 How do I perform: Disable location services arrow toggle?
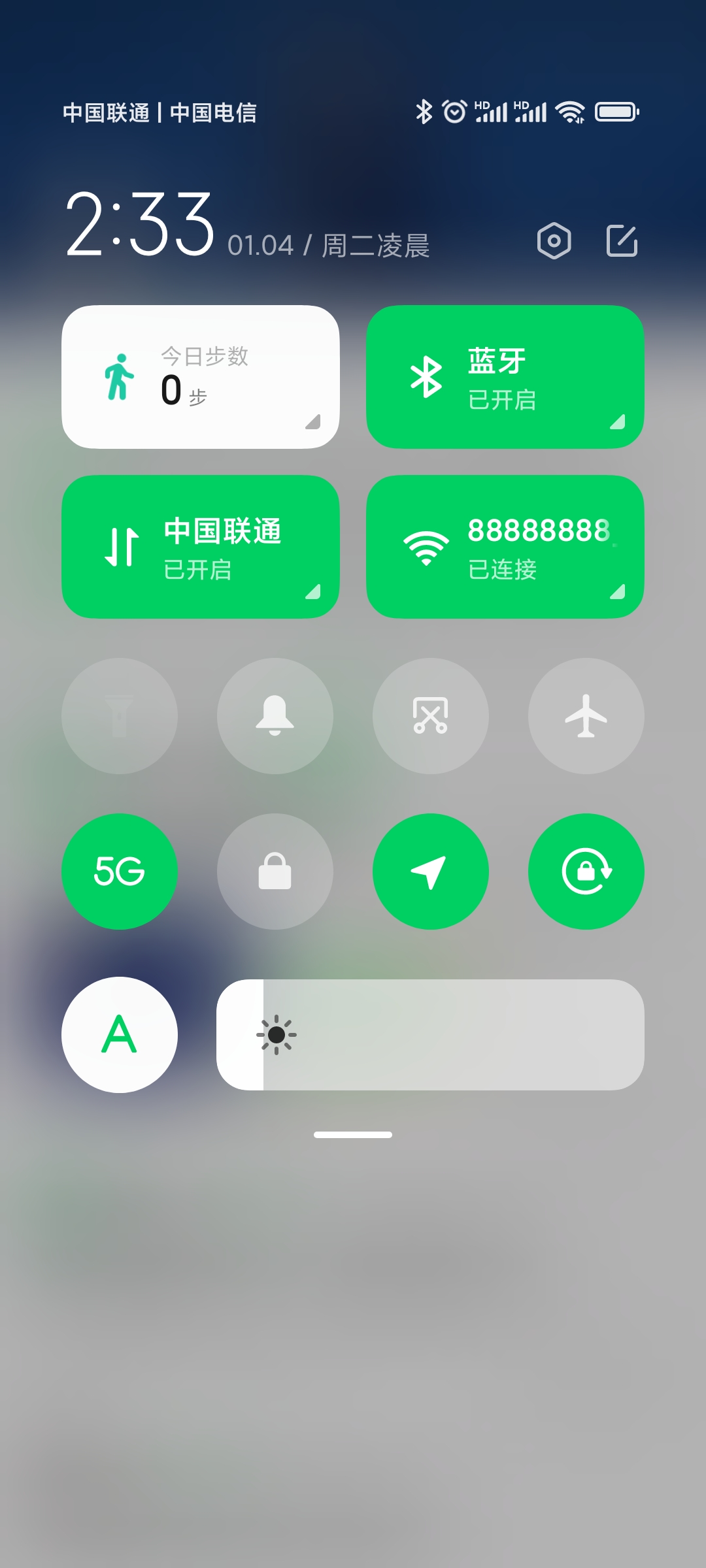tap(431, 872)
